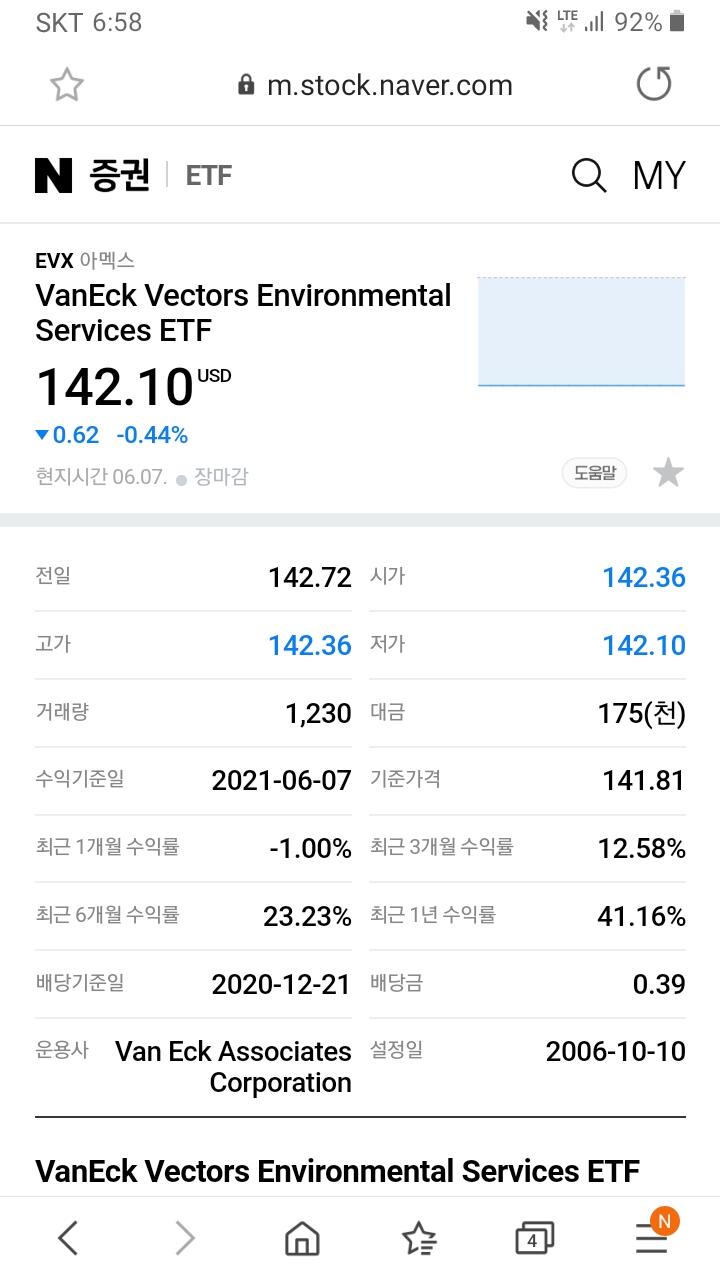Open the Naver 증권 home logo

[x=92, y=176]
